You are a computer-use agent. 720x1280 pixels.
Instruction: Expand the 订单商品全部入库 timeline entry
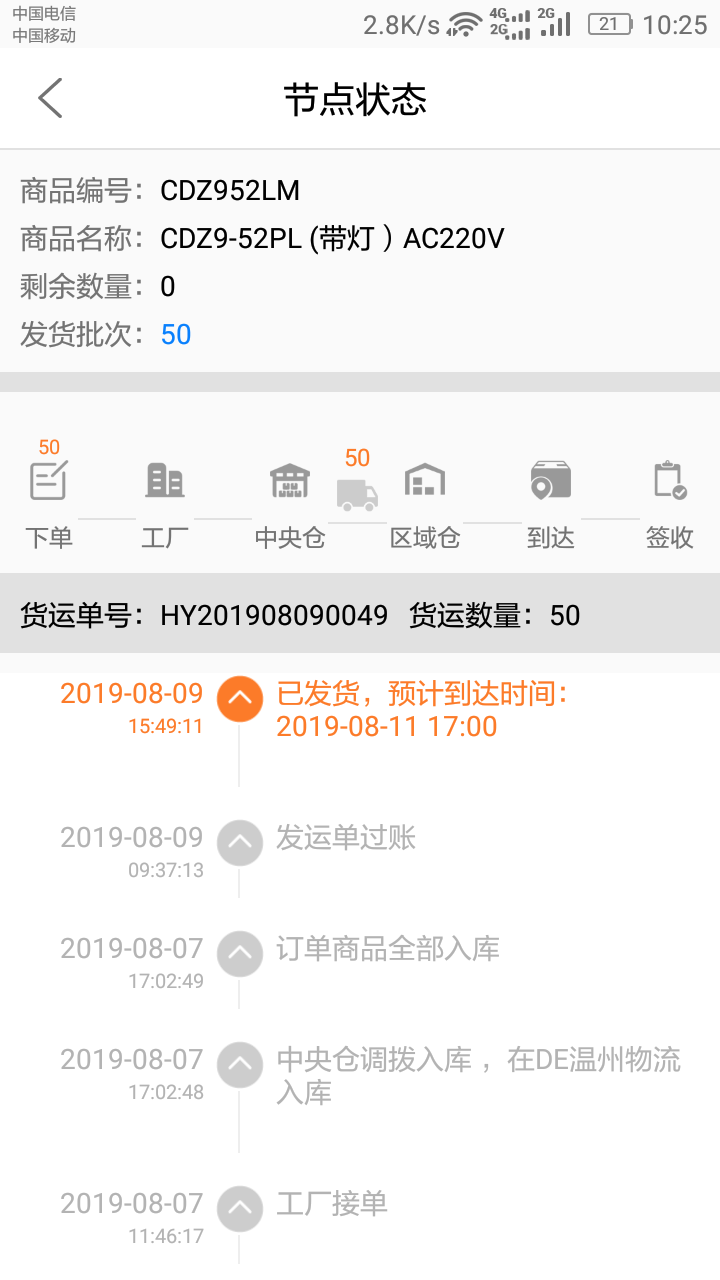(x=239, y=954)
